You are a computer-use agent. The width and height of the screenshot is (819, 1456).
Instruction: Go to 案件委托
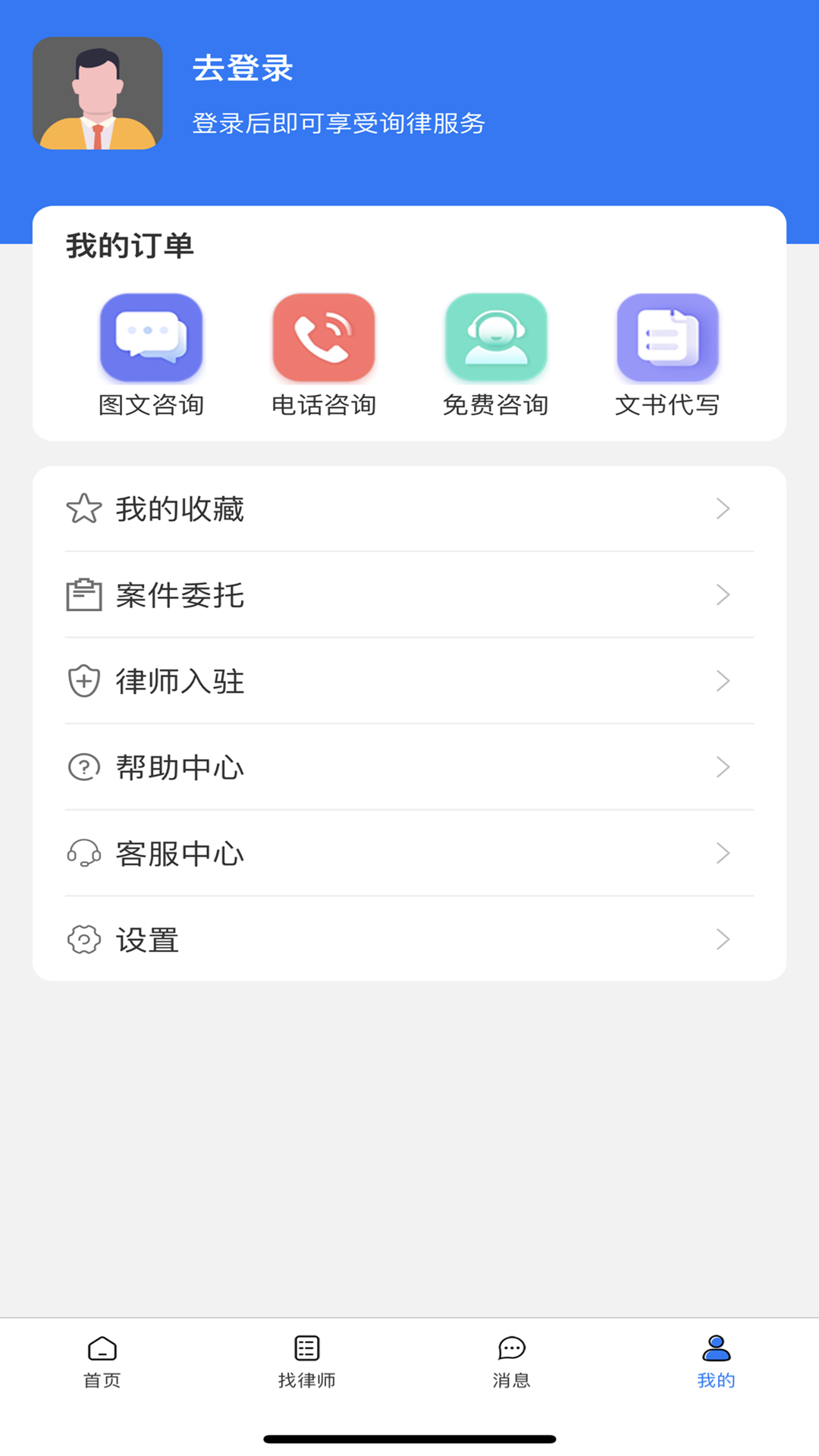pyautogui.click(x=409, y=595)
